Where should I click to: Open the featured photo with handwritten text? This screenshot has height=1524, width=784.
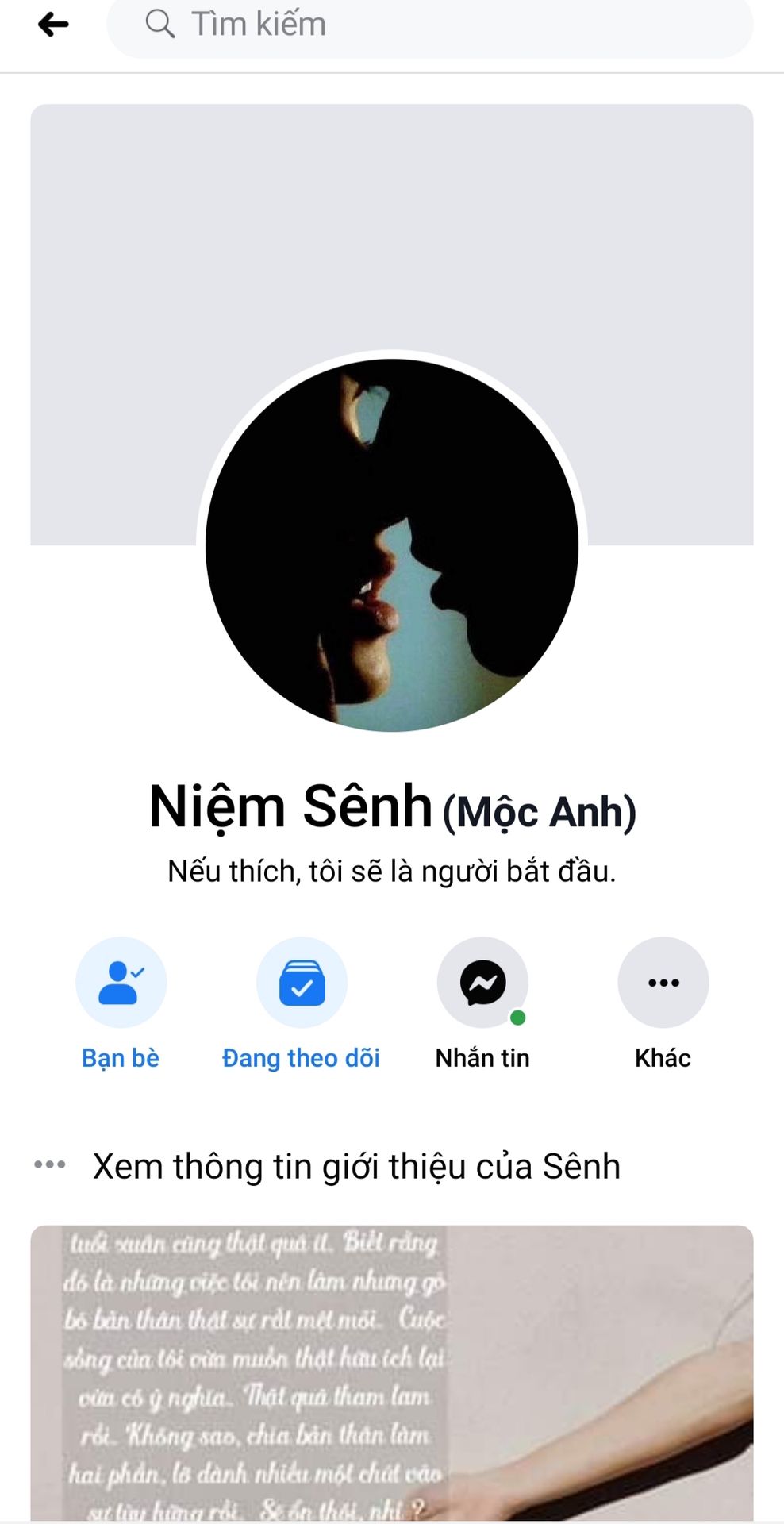point(391,1373)
